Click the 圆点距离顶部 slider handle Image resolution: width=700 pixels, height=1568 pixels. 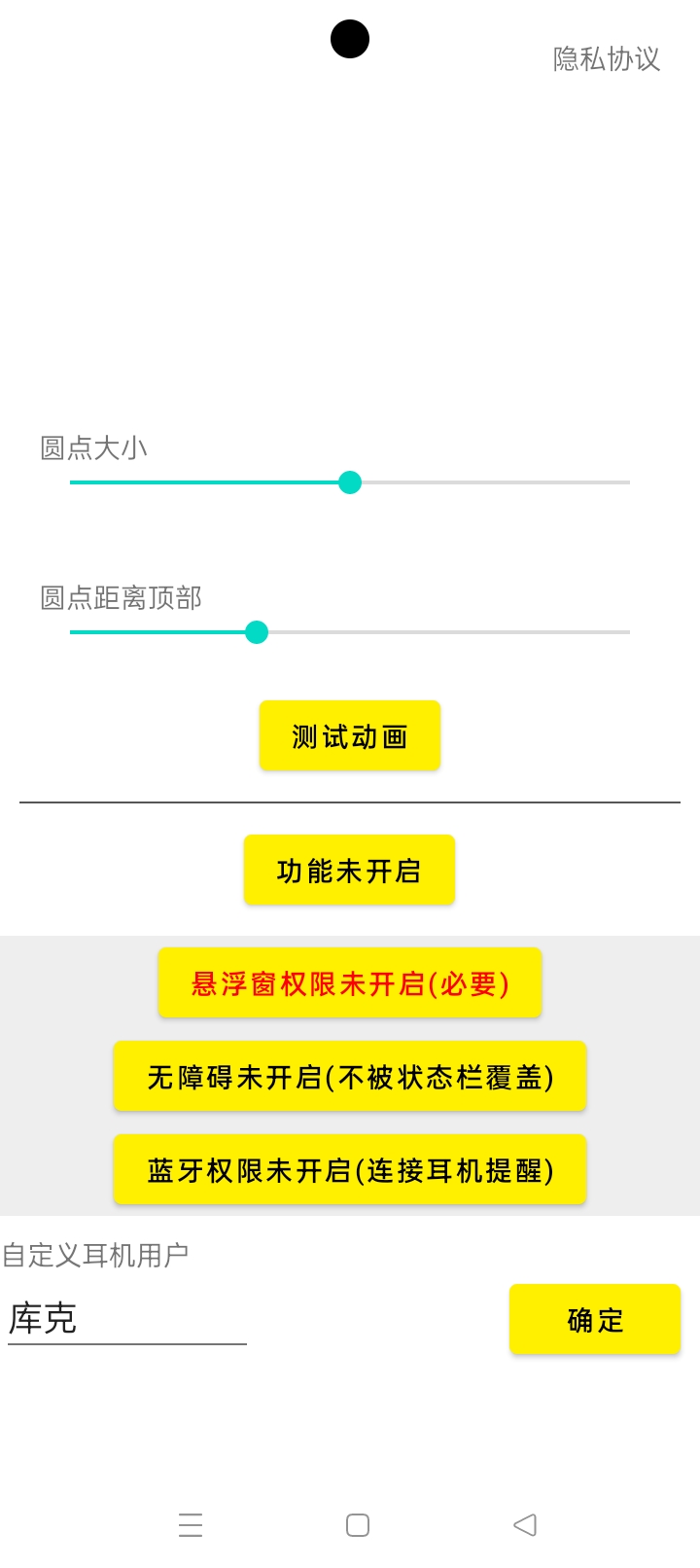[x=257, y=632]
